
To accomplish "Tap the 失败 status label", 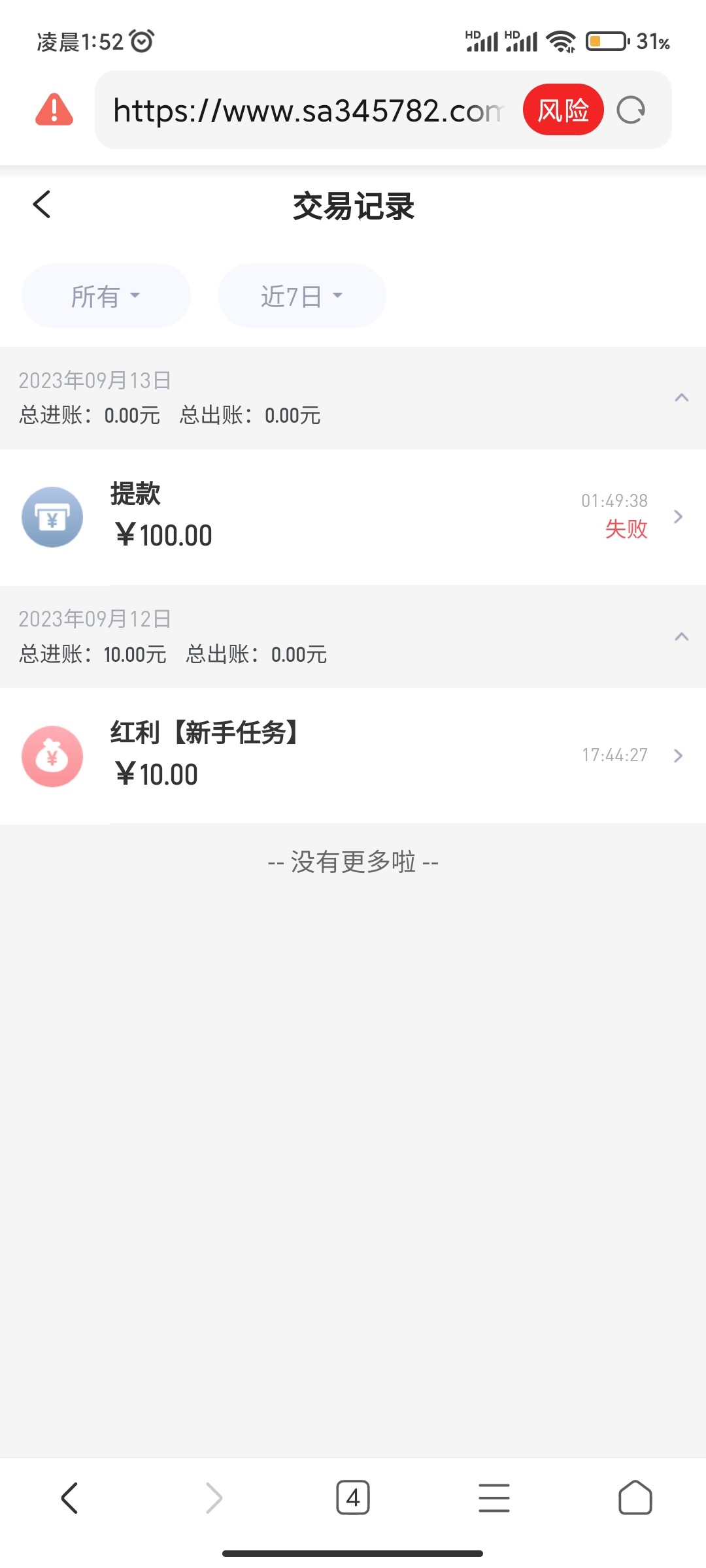I will 626,531.
